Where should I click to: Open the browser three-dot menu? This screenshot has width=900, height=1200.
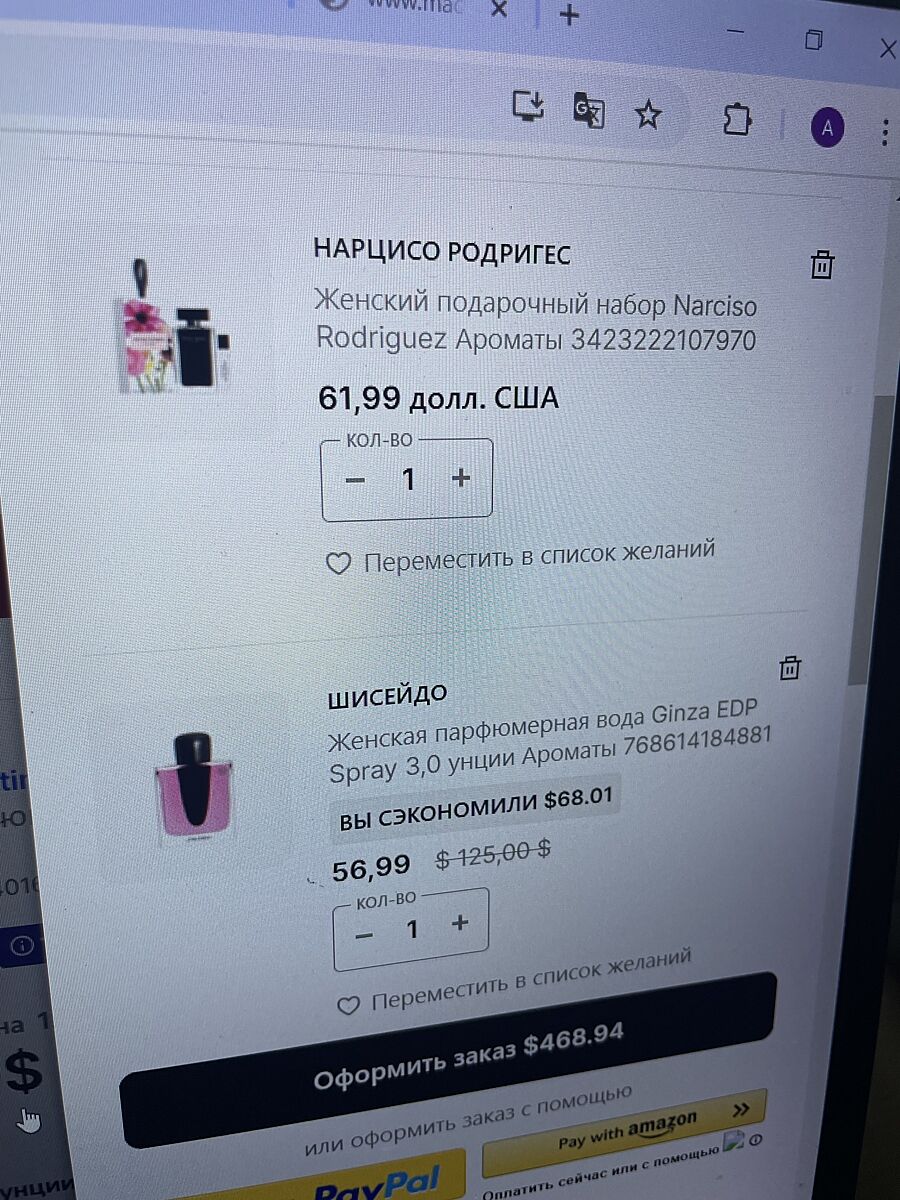pos(885,132)
